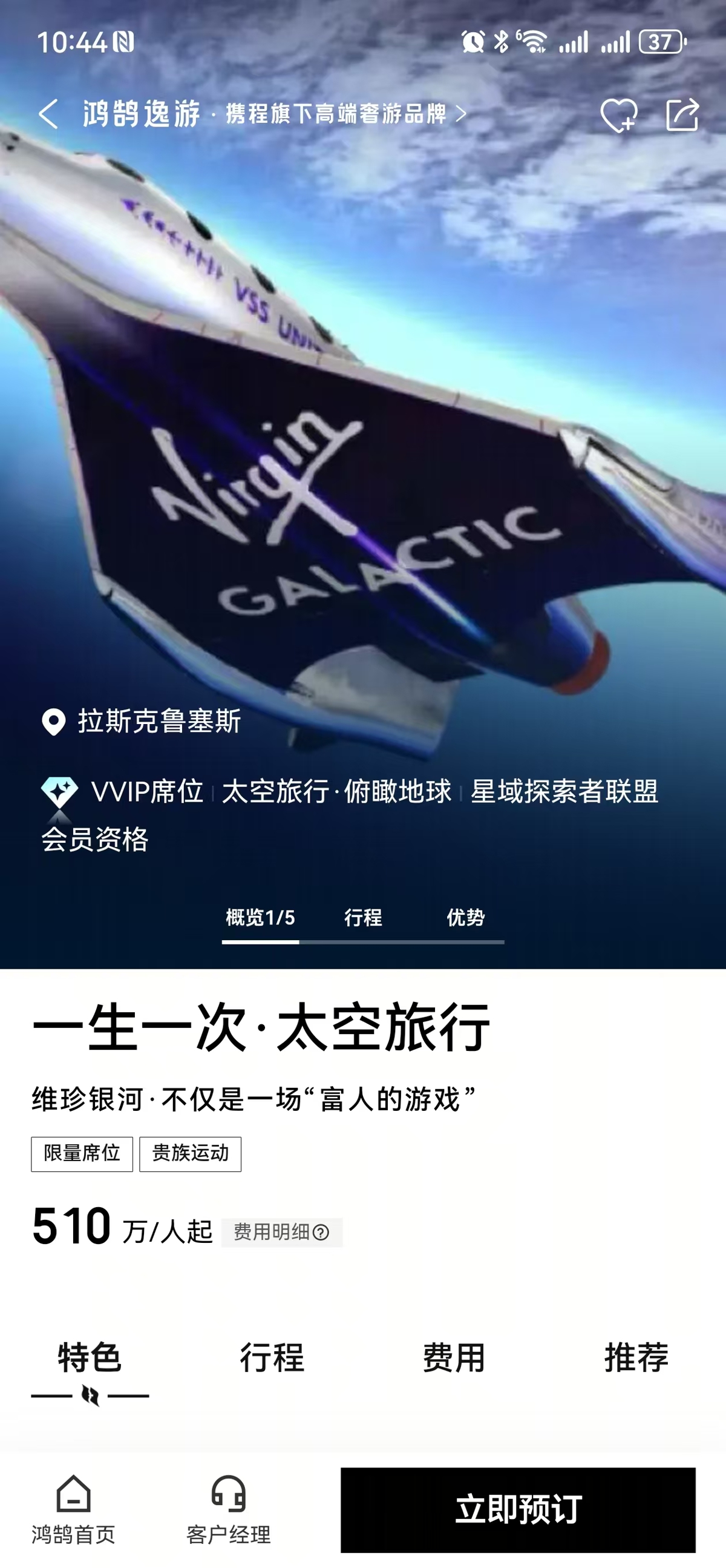Switch banner to 行程 images

[x=363, y=917]
